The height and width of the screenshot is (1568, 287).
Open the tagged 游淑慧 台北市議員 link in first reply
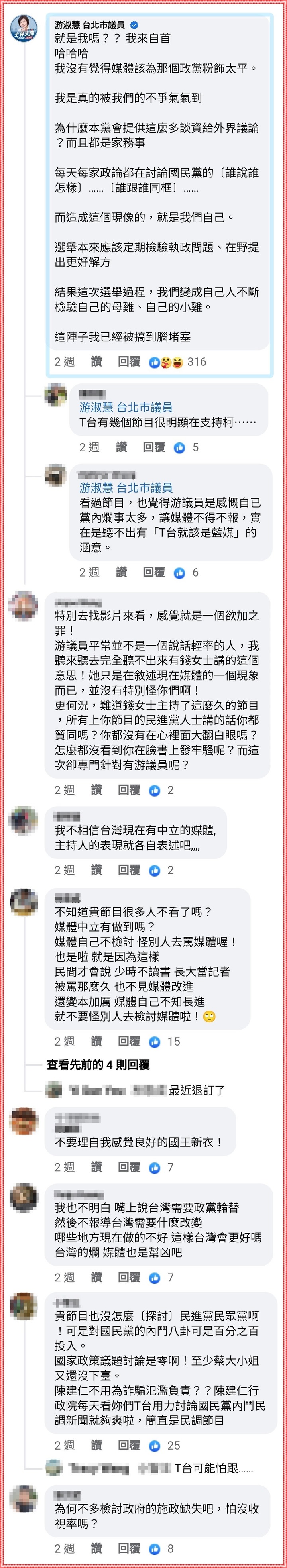(126, 407)
